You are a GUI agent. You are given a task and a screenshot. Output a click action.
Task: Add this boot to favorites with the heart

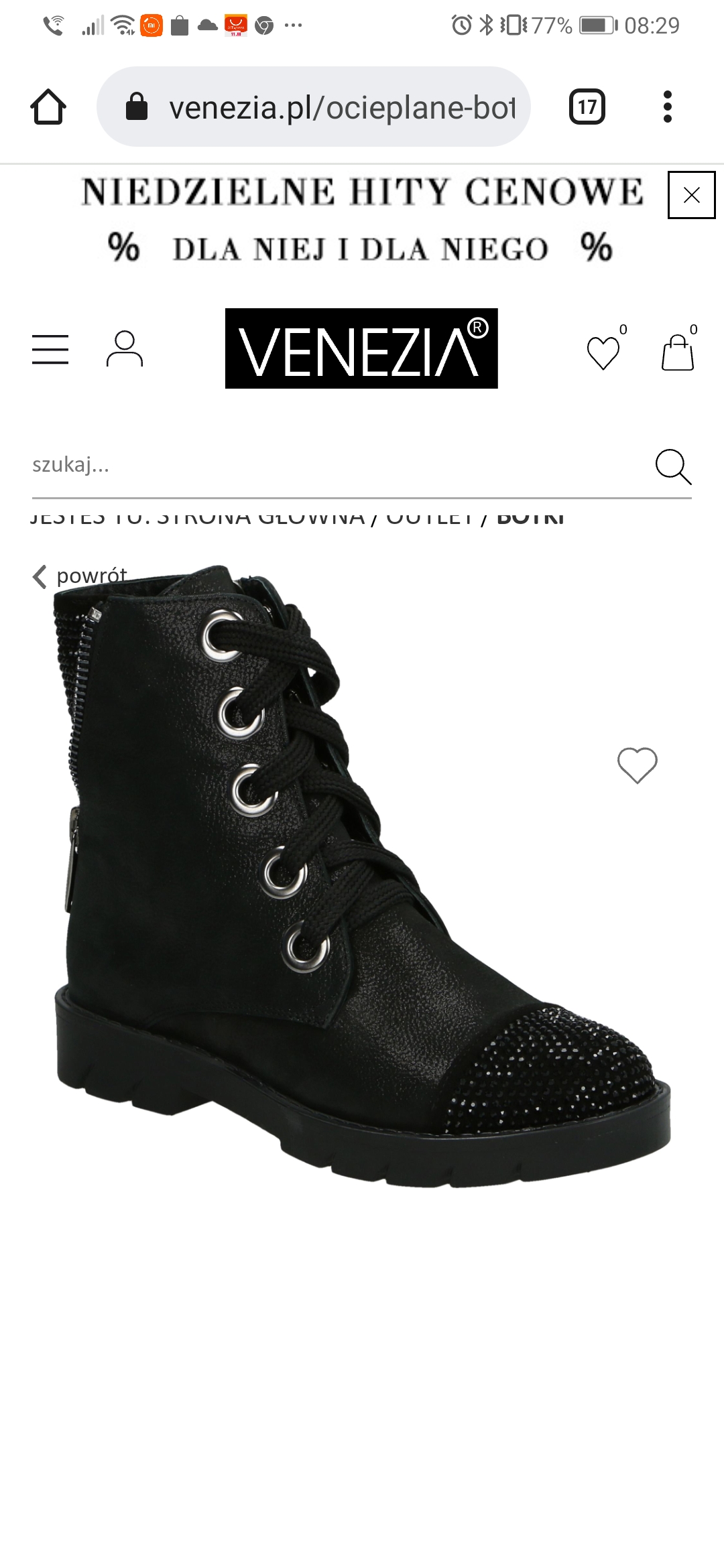point(637,765)
